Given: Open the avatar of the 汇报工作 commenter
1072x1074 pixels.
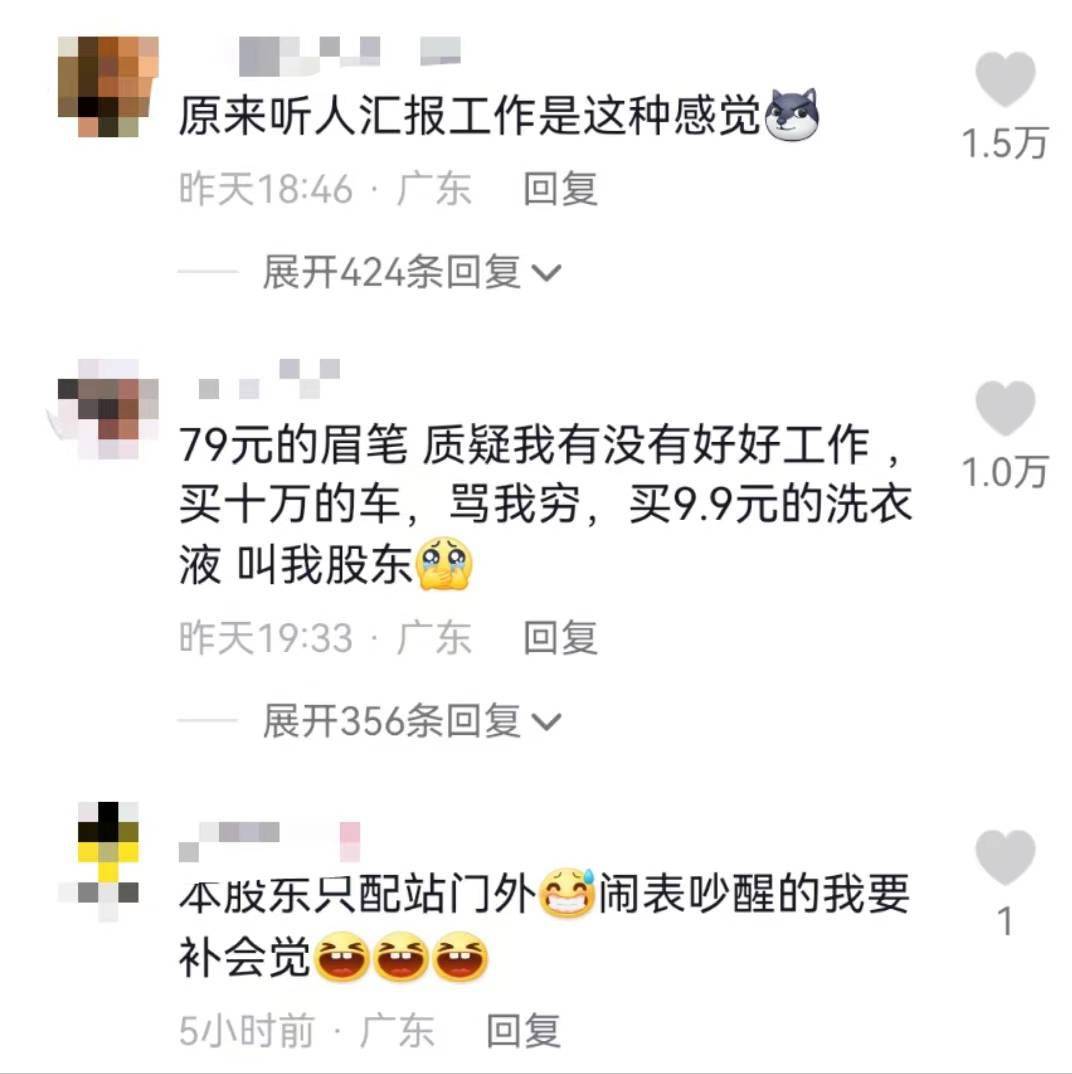Looking at the screenshot, I should click(x=108, y=86).
